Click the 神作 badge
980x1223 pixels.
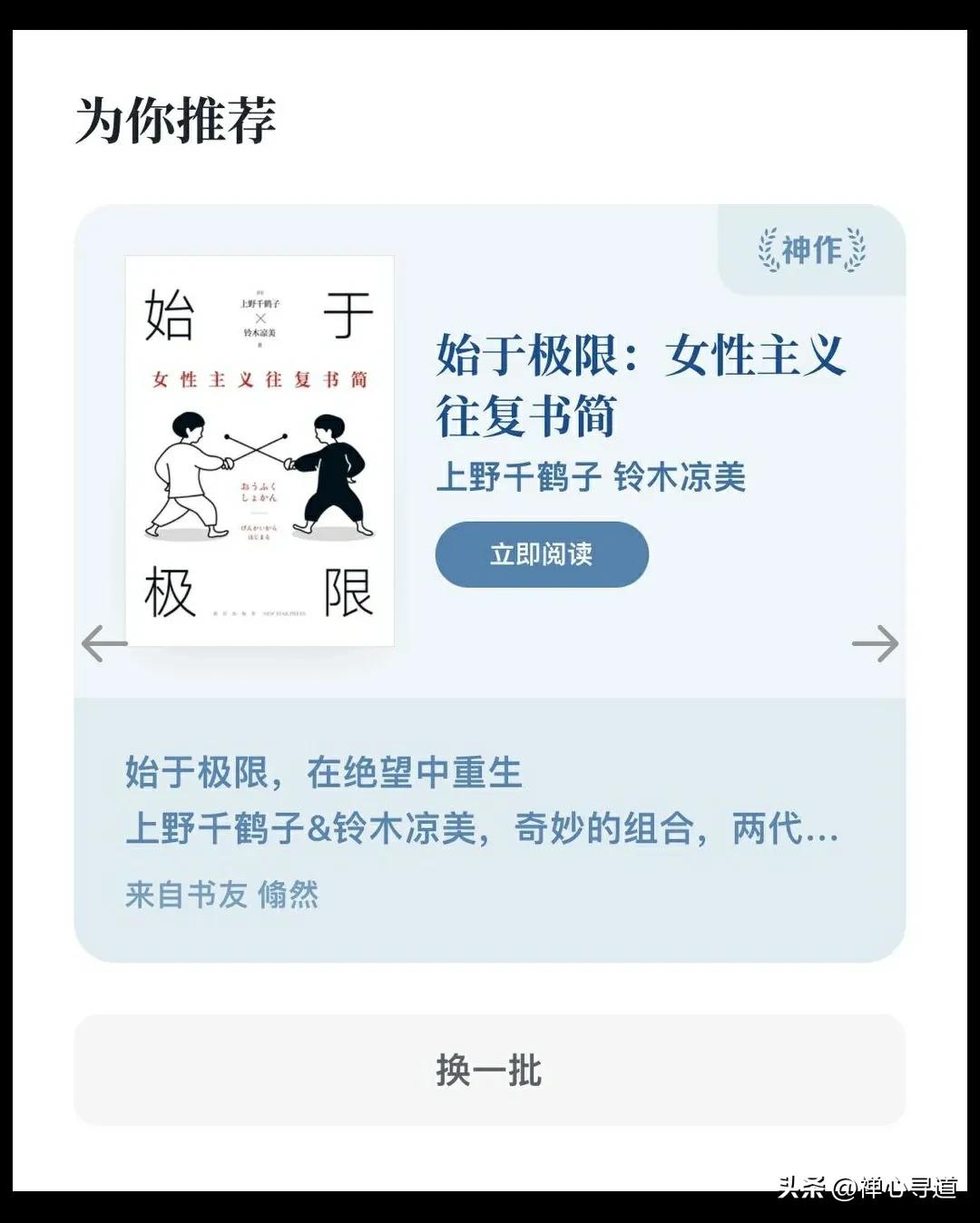pos(812,251)
